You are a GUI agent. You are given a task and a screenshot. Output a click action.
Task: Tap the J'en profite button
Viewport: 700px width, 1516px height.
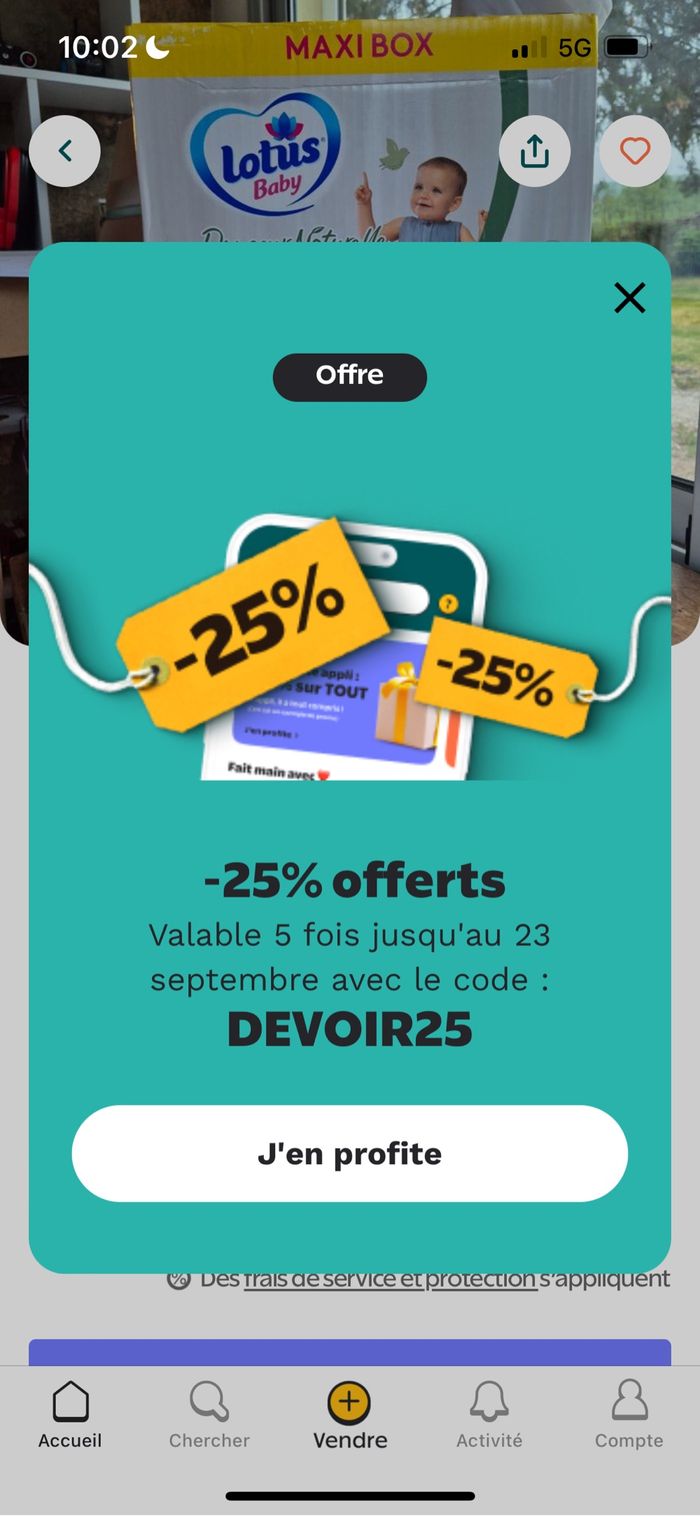(350, 1153)
